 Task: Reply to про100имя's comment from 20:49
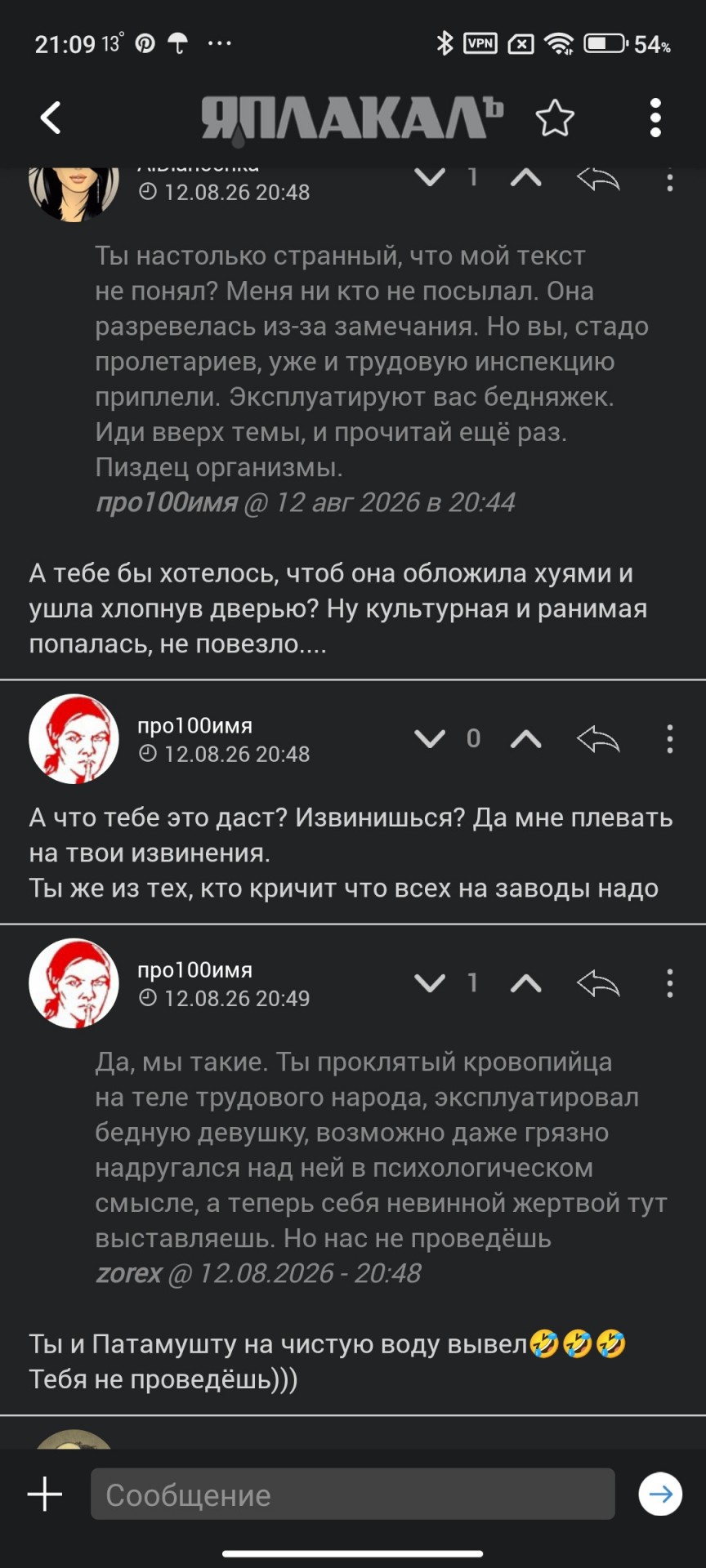598,983
